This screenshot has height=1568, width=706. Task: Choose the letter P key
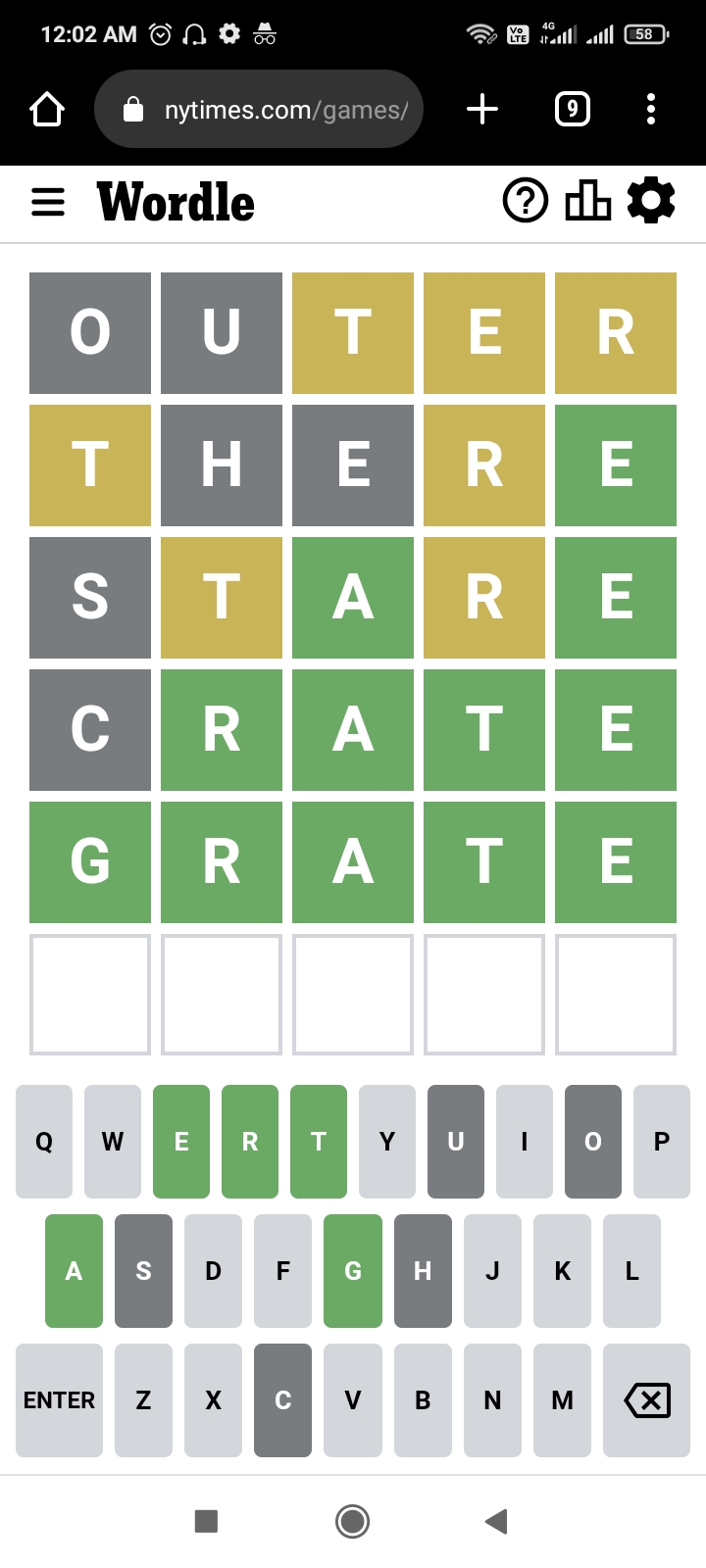coord(662,1142)
